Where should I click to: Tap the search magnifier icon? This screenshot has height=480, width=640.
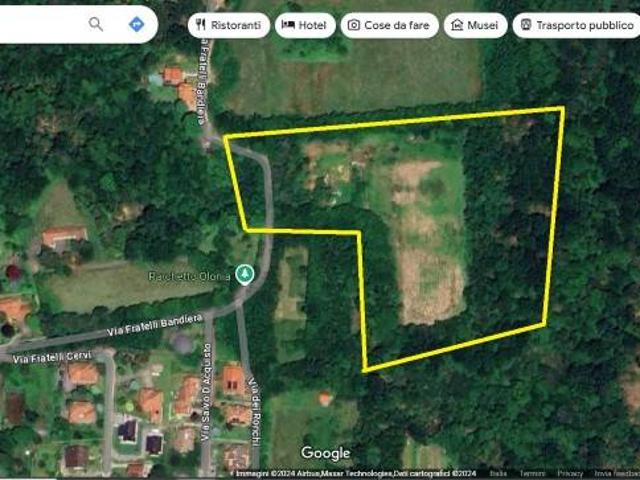click(96, 24)
